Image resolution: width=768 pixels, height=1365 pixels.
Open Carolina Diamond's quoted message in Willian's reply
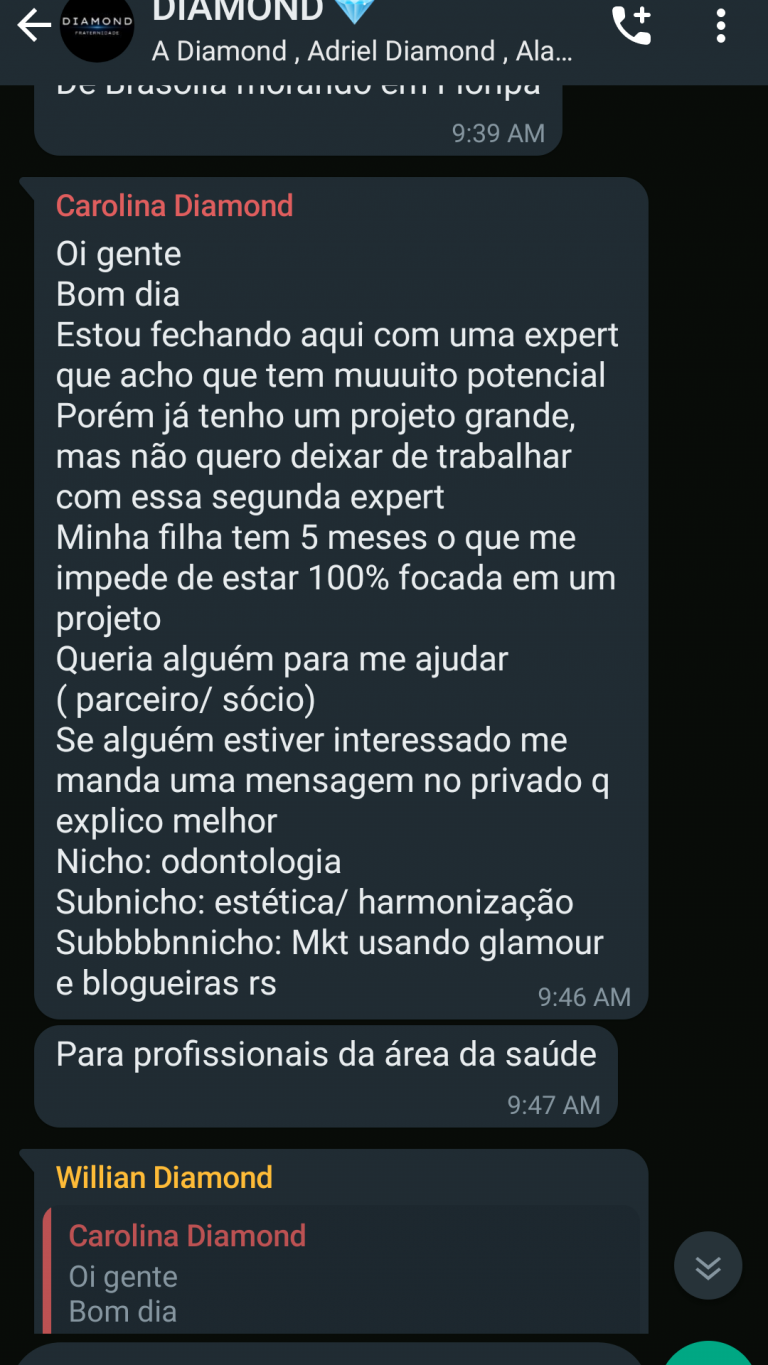340,1270
